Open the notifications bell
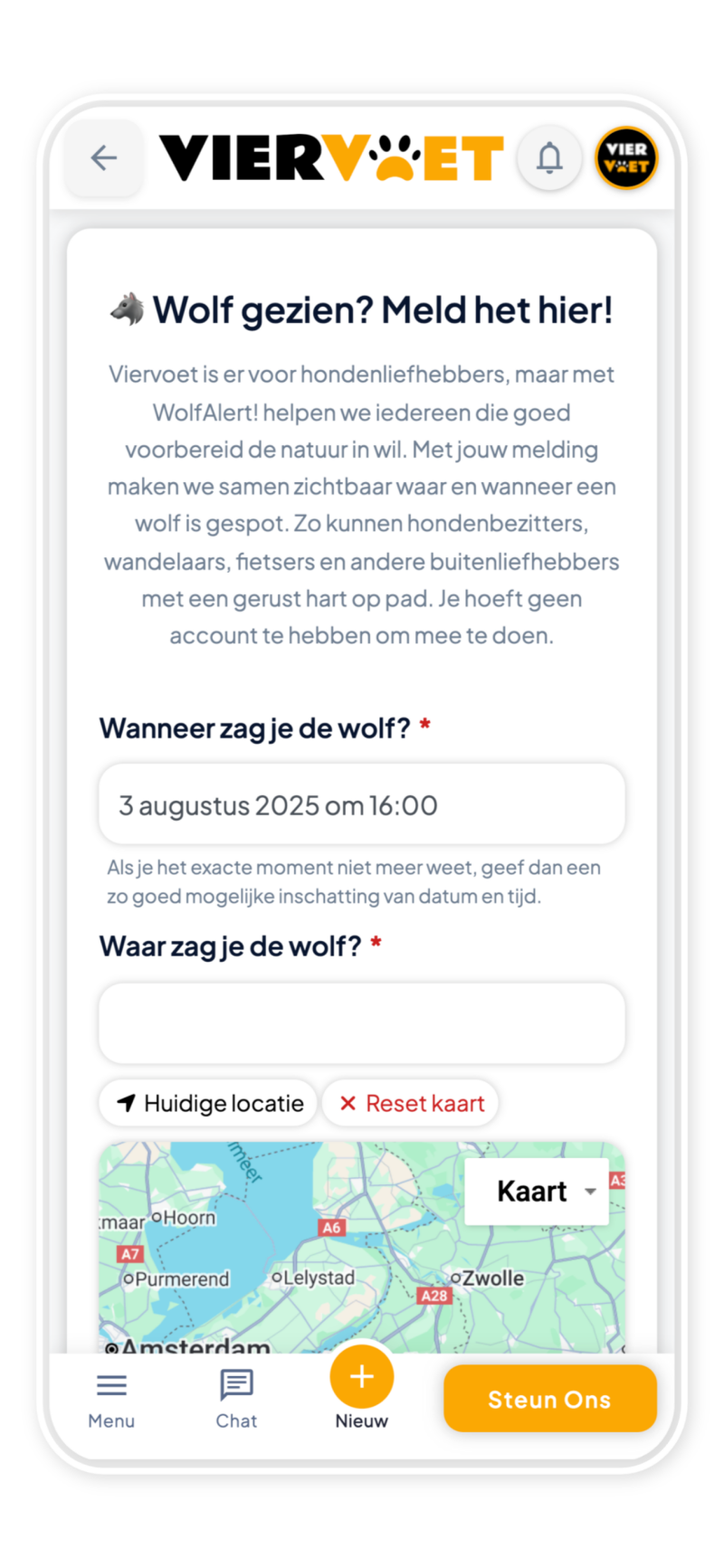The height and width of the screenshot is (1568, 724). 549,158
